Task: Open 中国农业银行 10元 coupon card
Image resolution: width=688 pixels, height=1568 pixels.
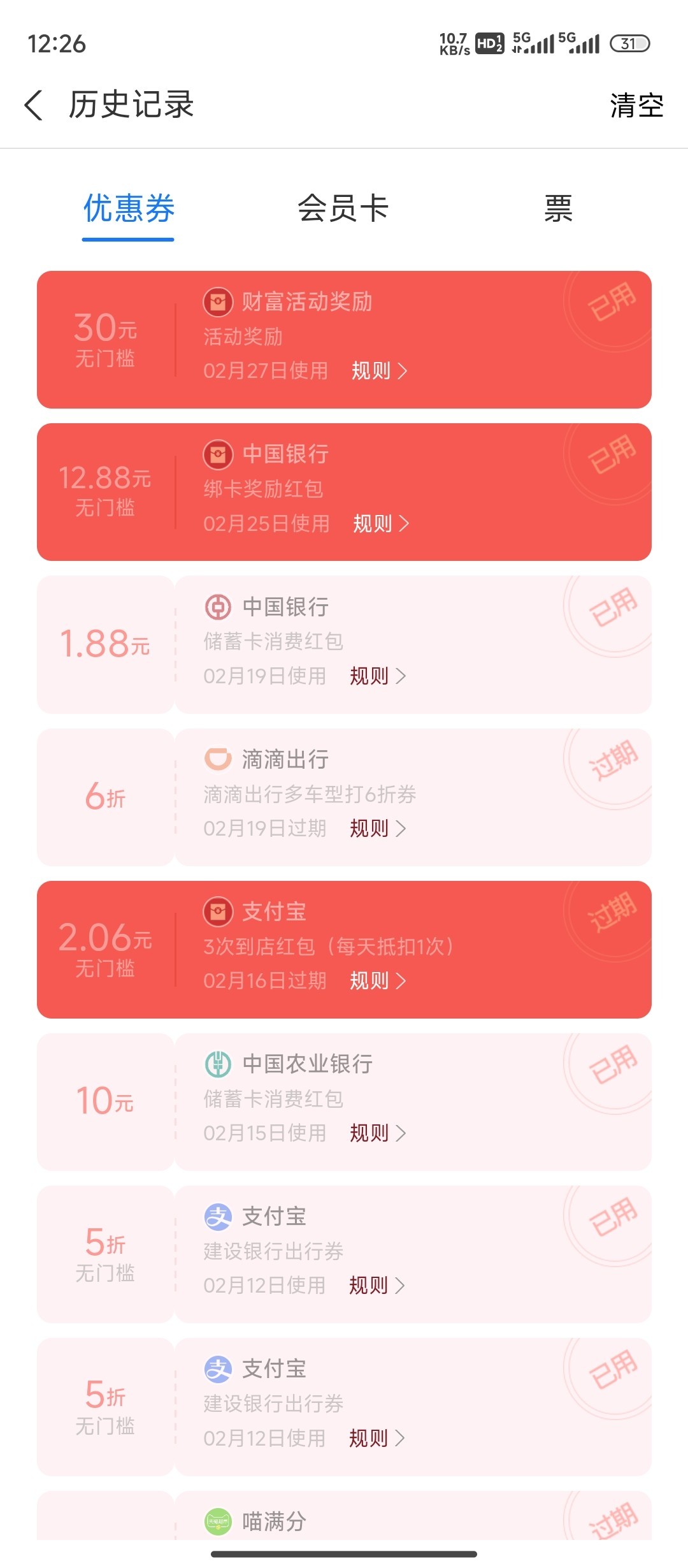Action: click(344, 1101)
